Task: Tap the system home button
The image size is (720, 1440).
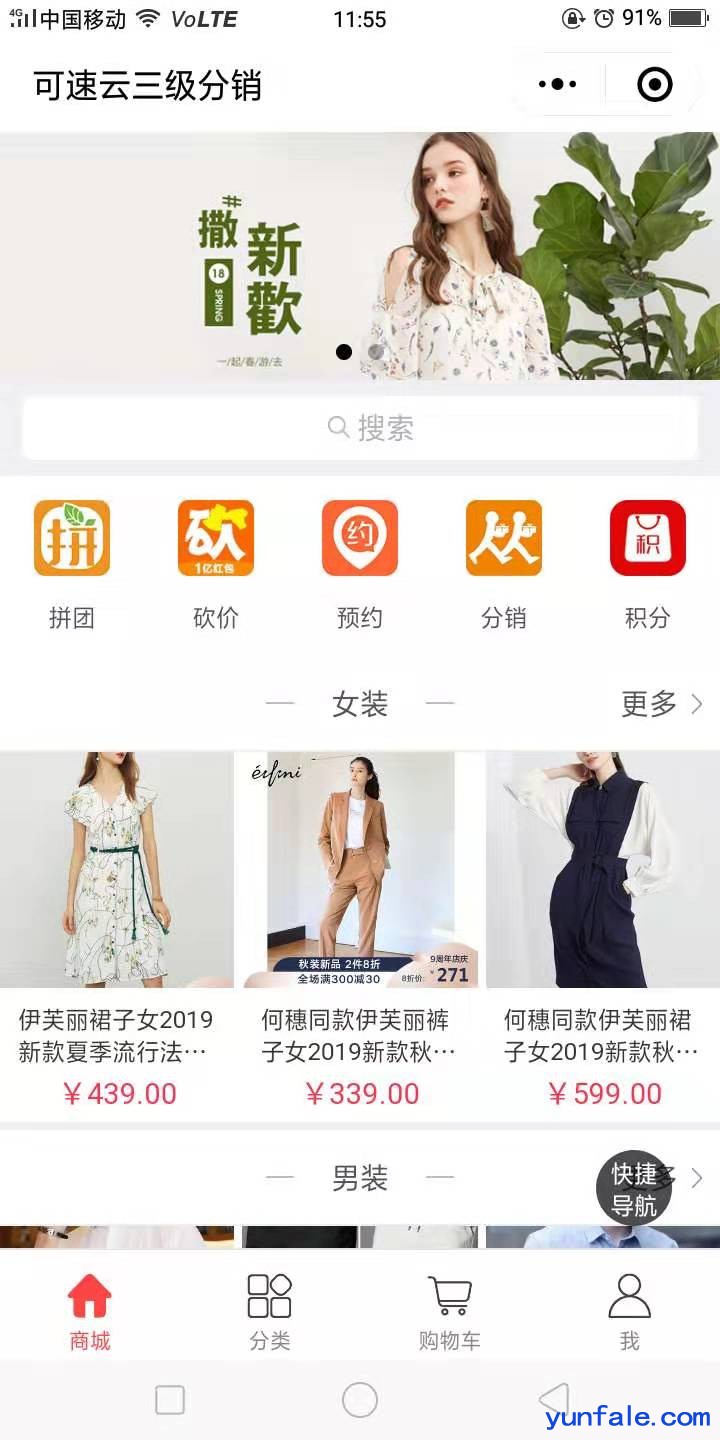Action: click(360, 1400)
